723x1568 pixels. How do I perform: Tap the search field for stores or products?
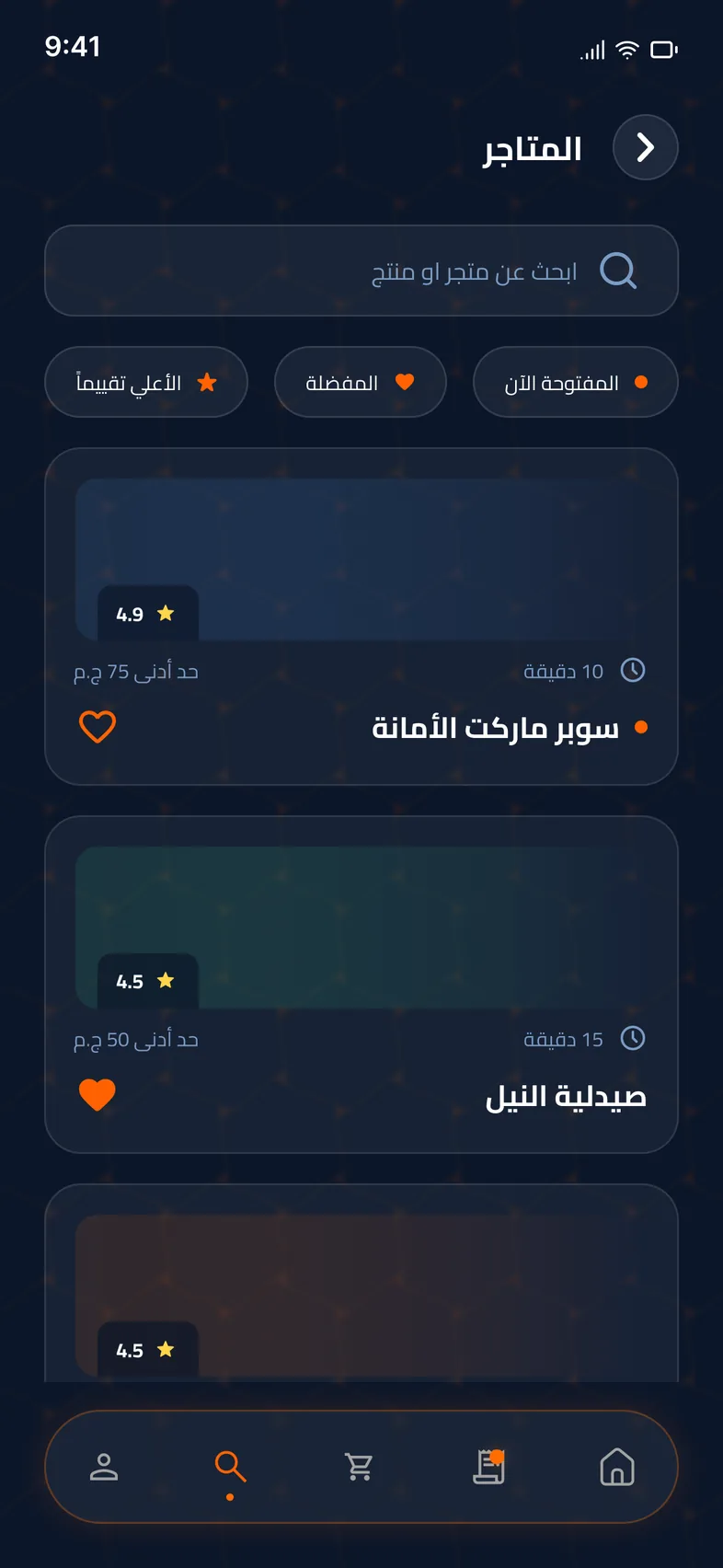point(361,271)
